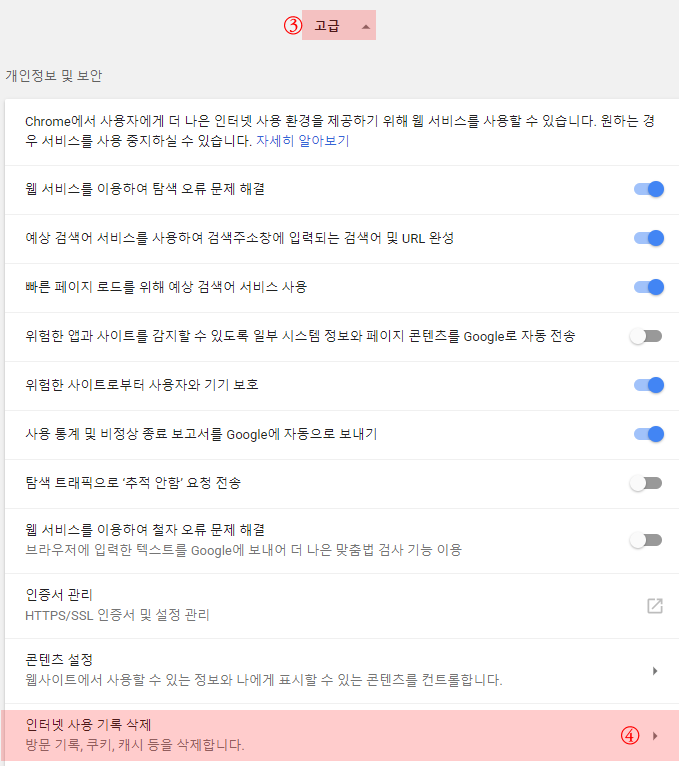Screen dimensions: 679x766
Task: Disable 검색어 및 URL 완성 toggle
Action: pyautogui.click(x=648, y=238)
